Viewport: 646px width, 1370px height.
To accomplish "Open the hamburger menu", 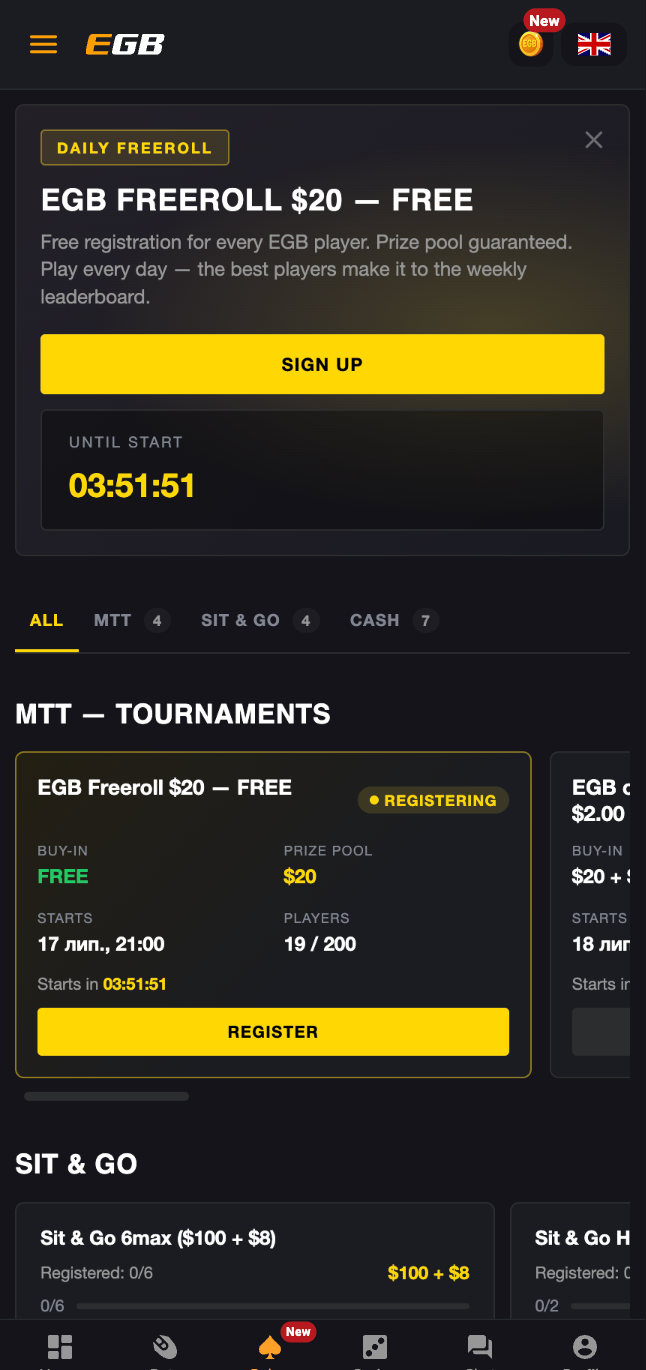I will coord(43,44).
